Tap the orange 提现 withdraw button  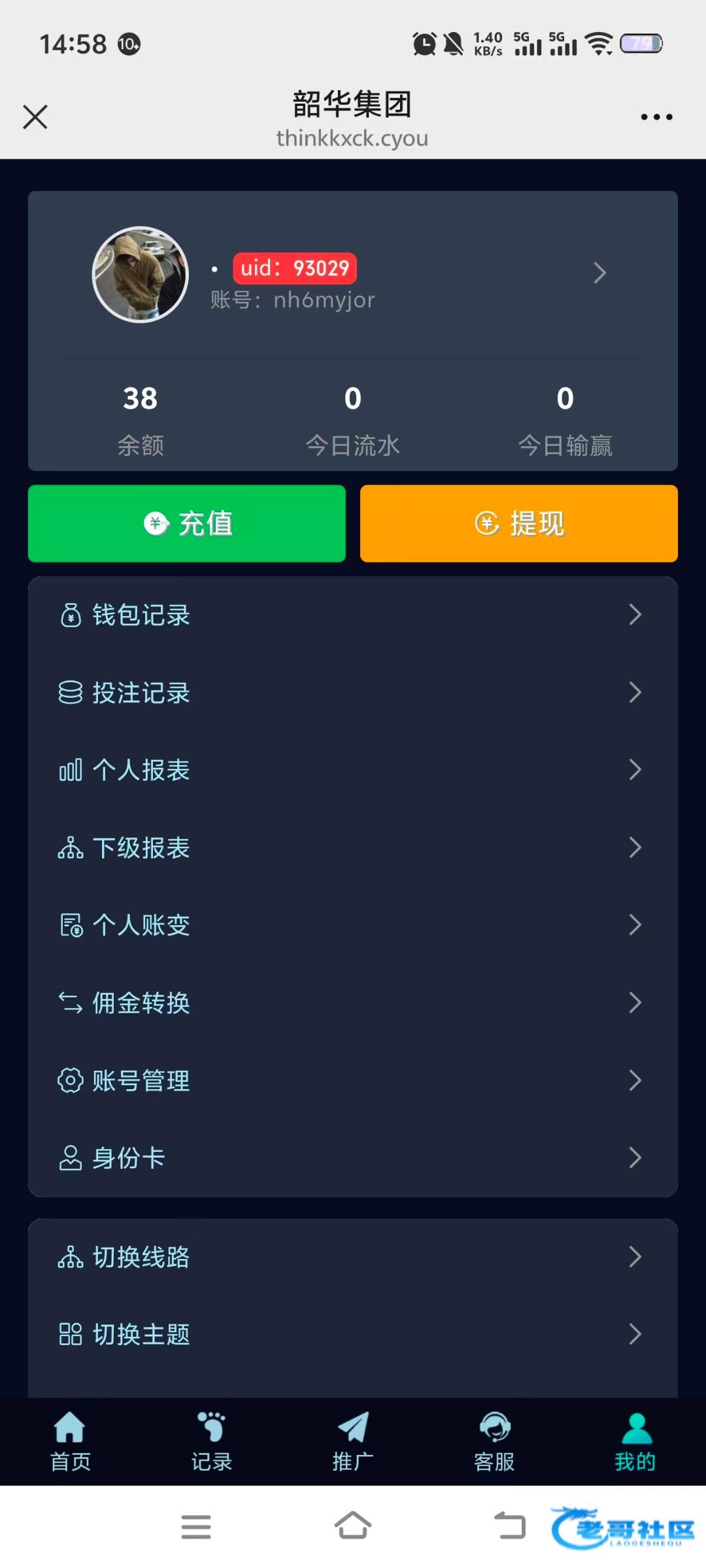[519, 523]
